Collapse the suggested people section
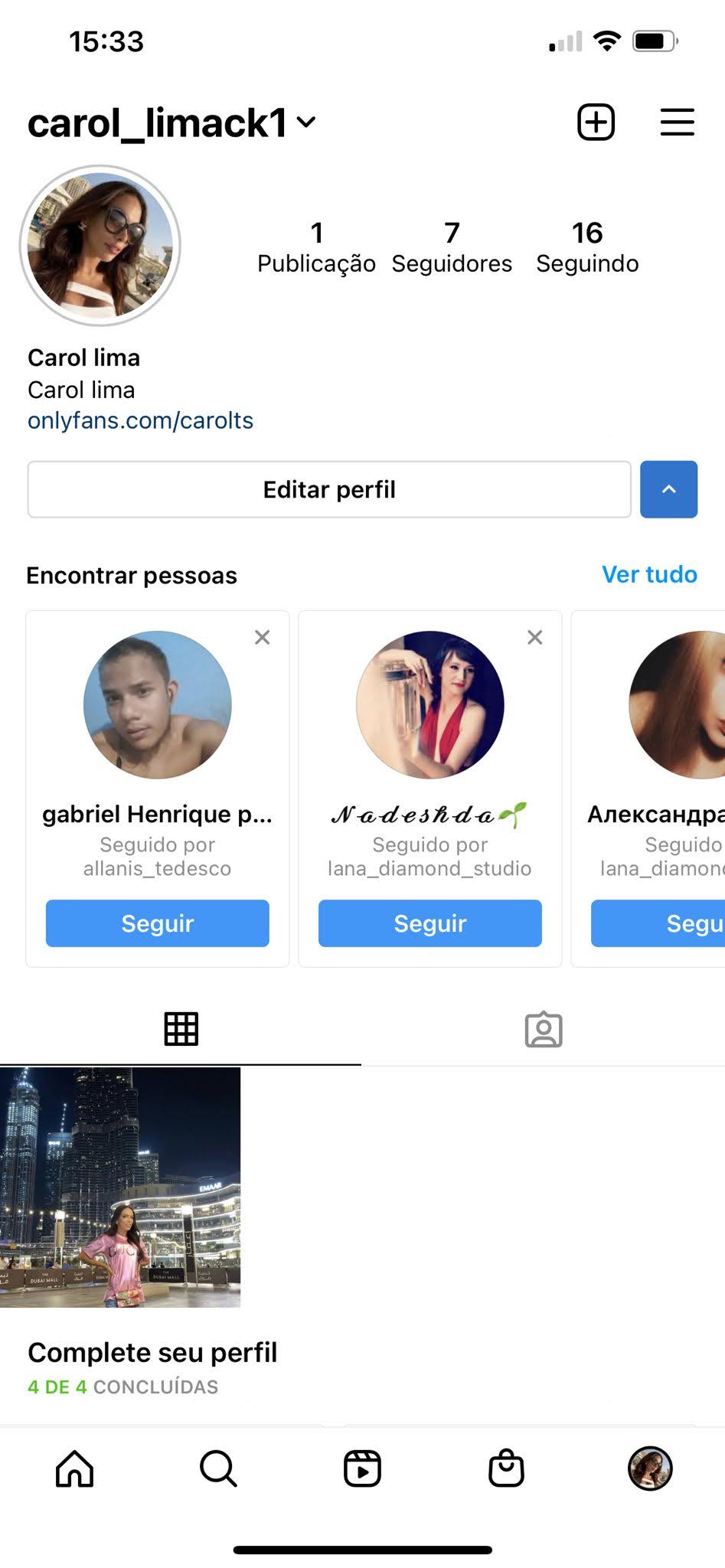 click(668, 489)
